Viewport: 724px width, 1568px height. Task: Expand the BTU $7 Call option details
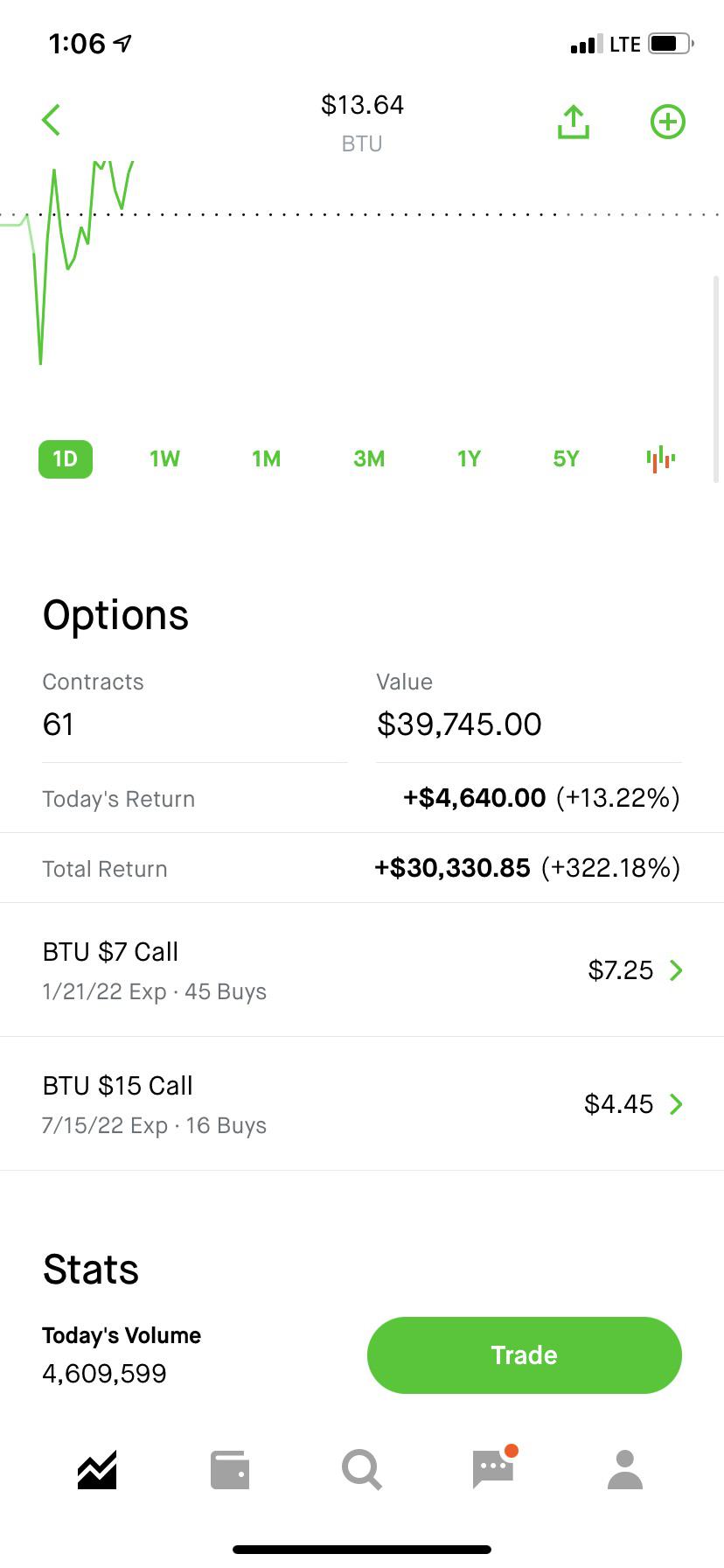[x=362, y=969]
